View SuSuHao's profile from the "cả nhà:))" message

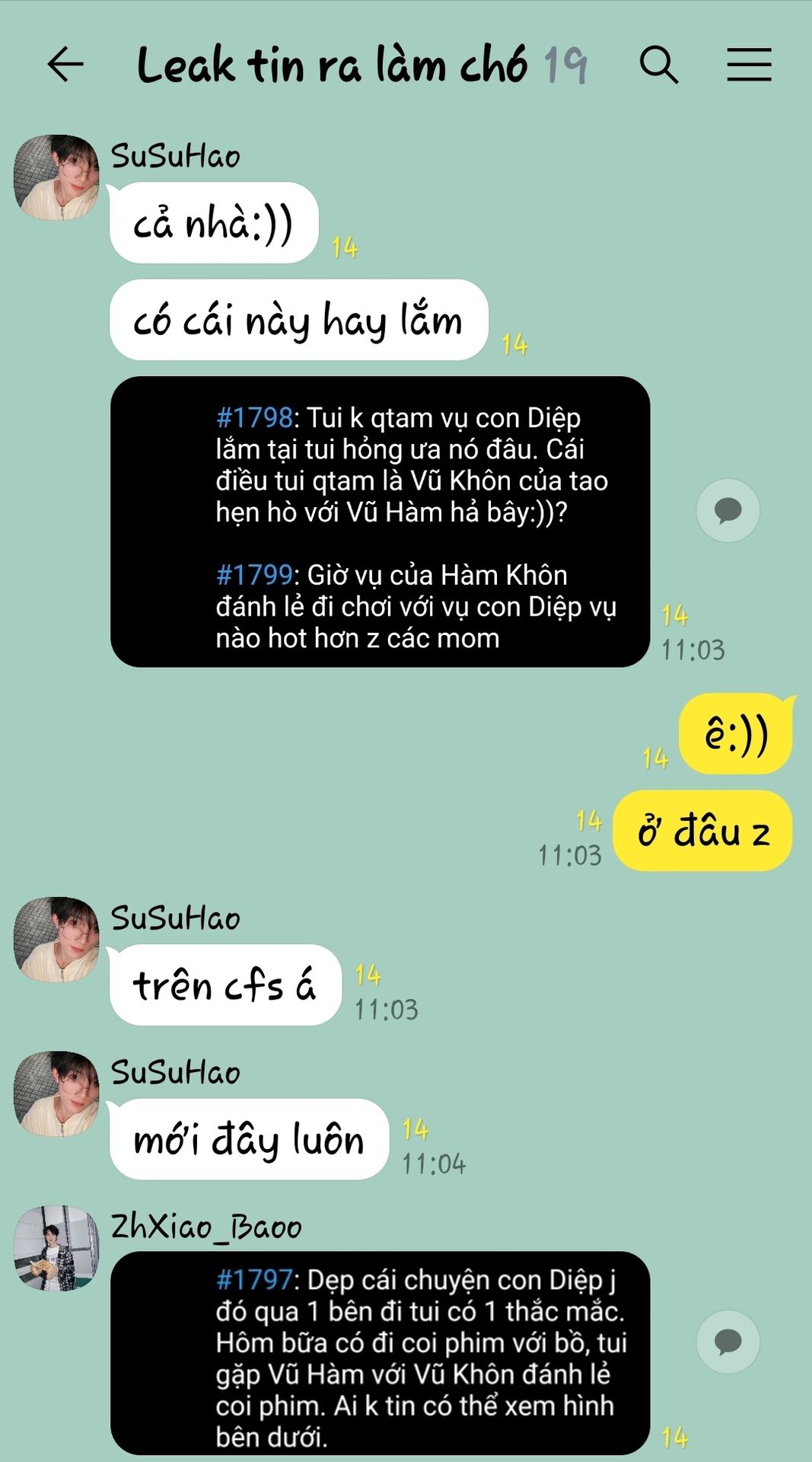click(57, 177)
